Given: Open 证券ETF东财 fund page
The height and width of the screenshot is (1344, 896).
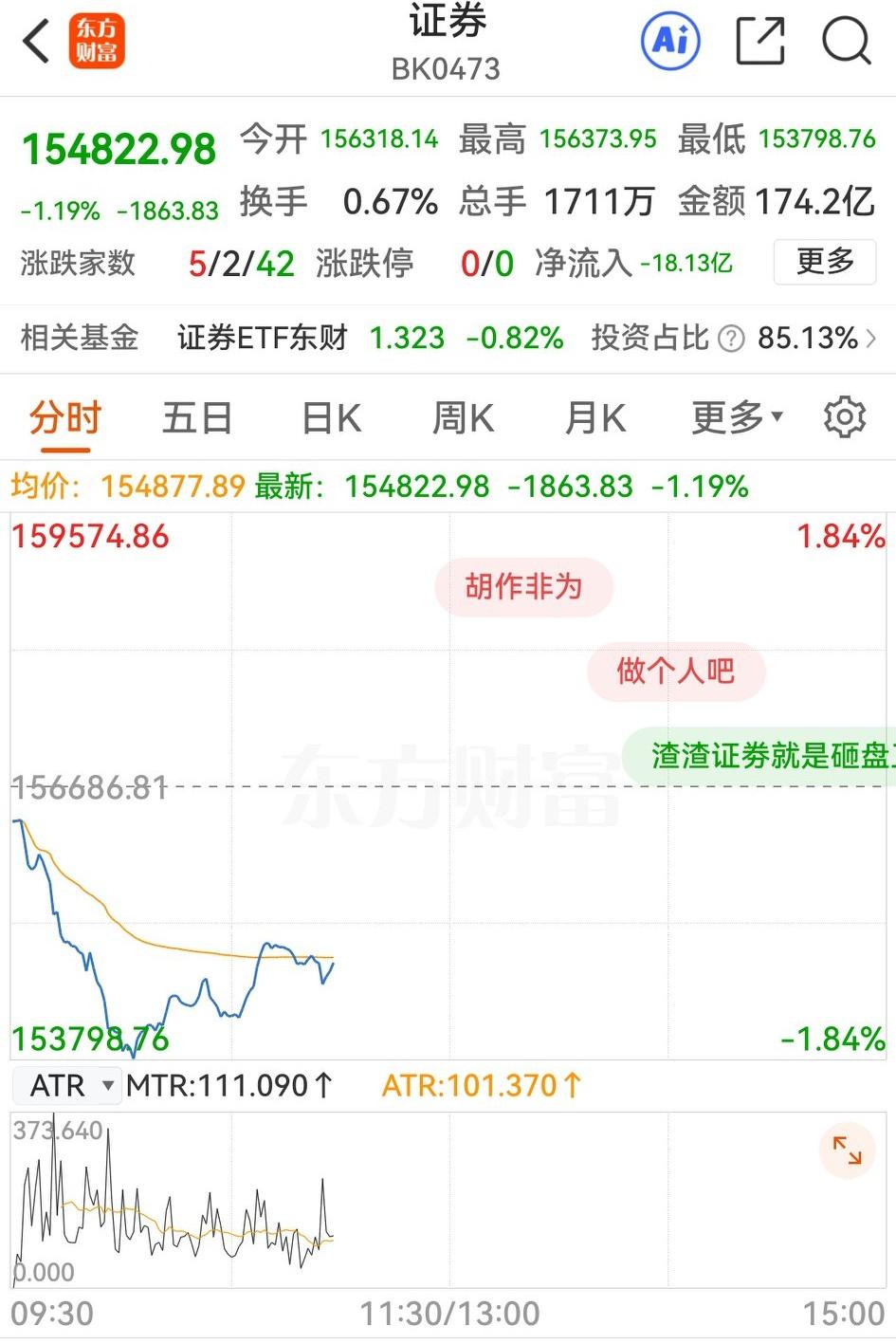Looking at the screenshot, I should point(263,338).
